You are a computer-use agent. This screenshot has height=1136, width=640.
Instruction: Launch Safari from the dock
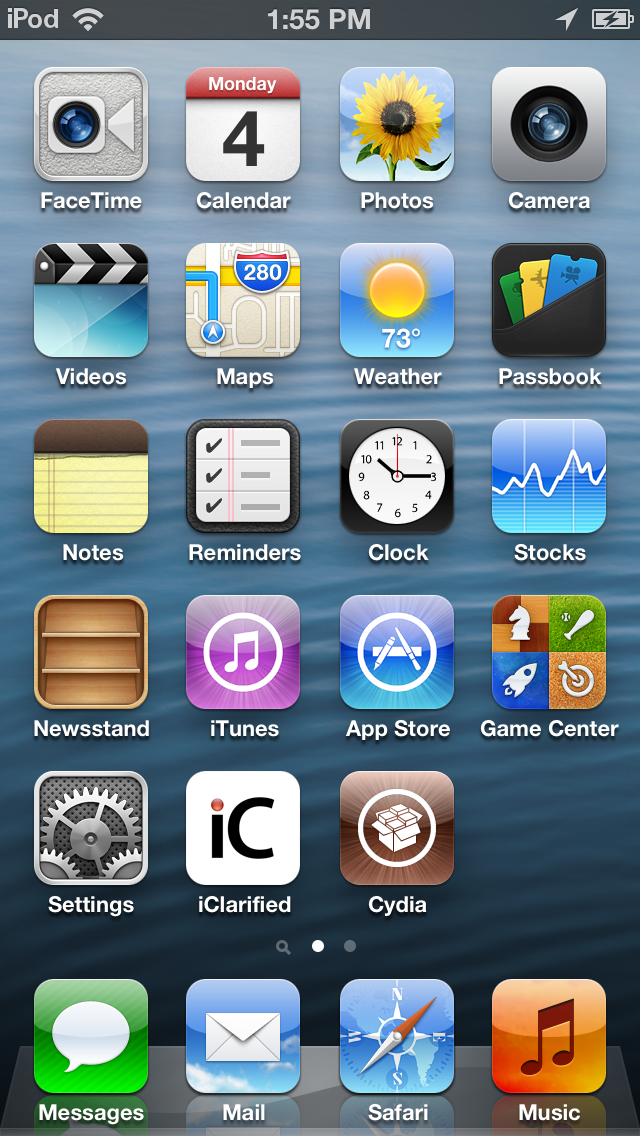tap(396, 1036)
